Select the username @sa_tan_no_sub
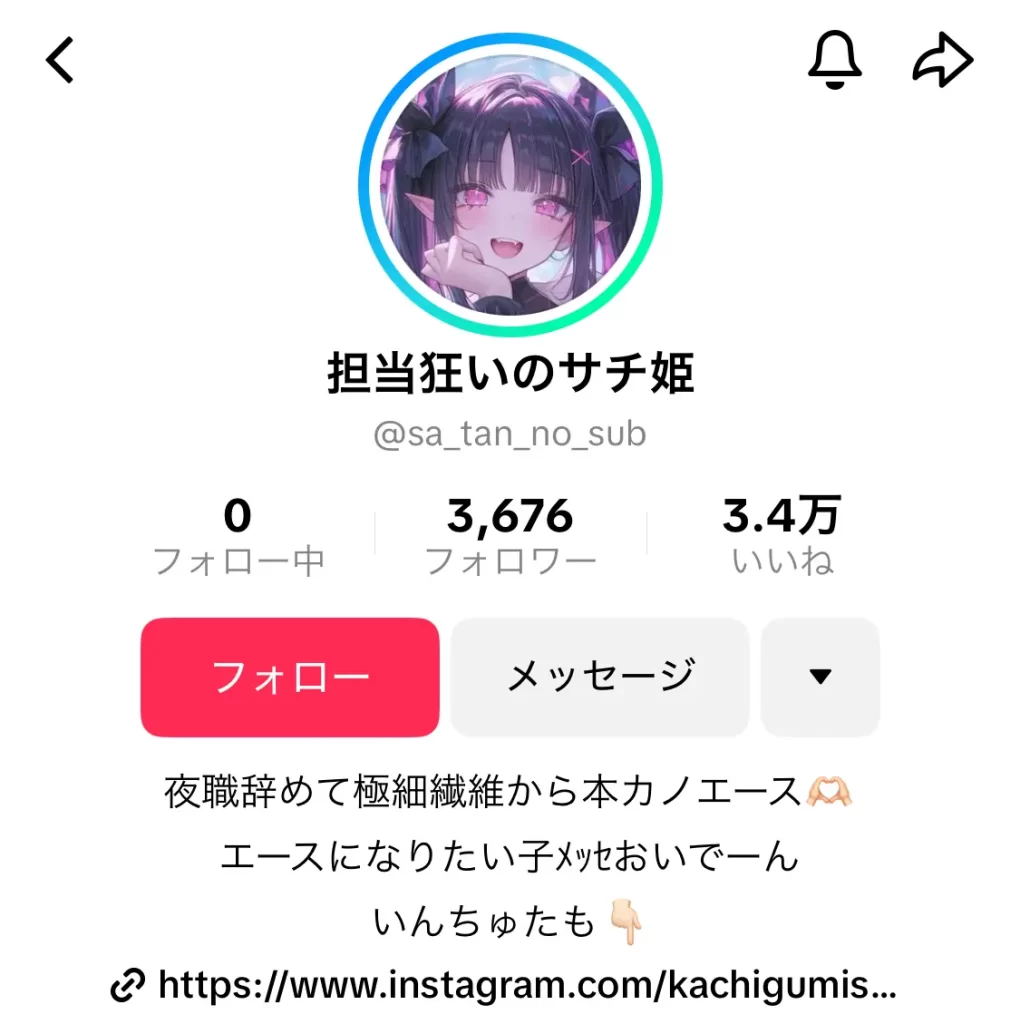The width and height of the screenshot is (1020, 1024). [x=510, y=434]
